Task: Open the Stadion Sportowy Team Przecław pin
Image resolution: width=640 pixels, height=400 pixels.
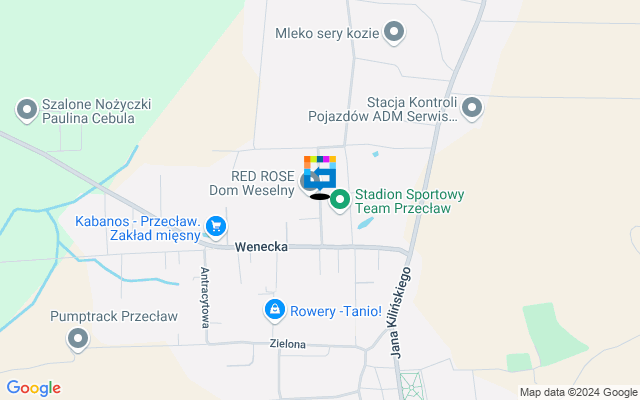Action: coord(340,200)
